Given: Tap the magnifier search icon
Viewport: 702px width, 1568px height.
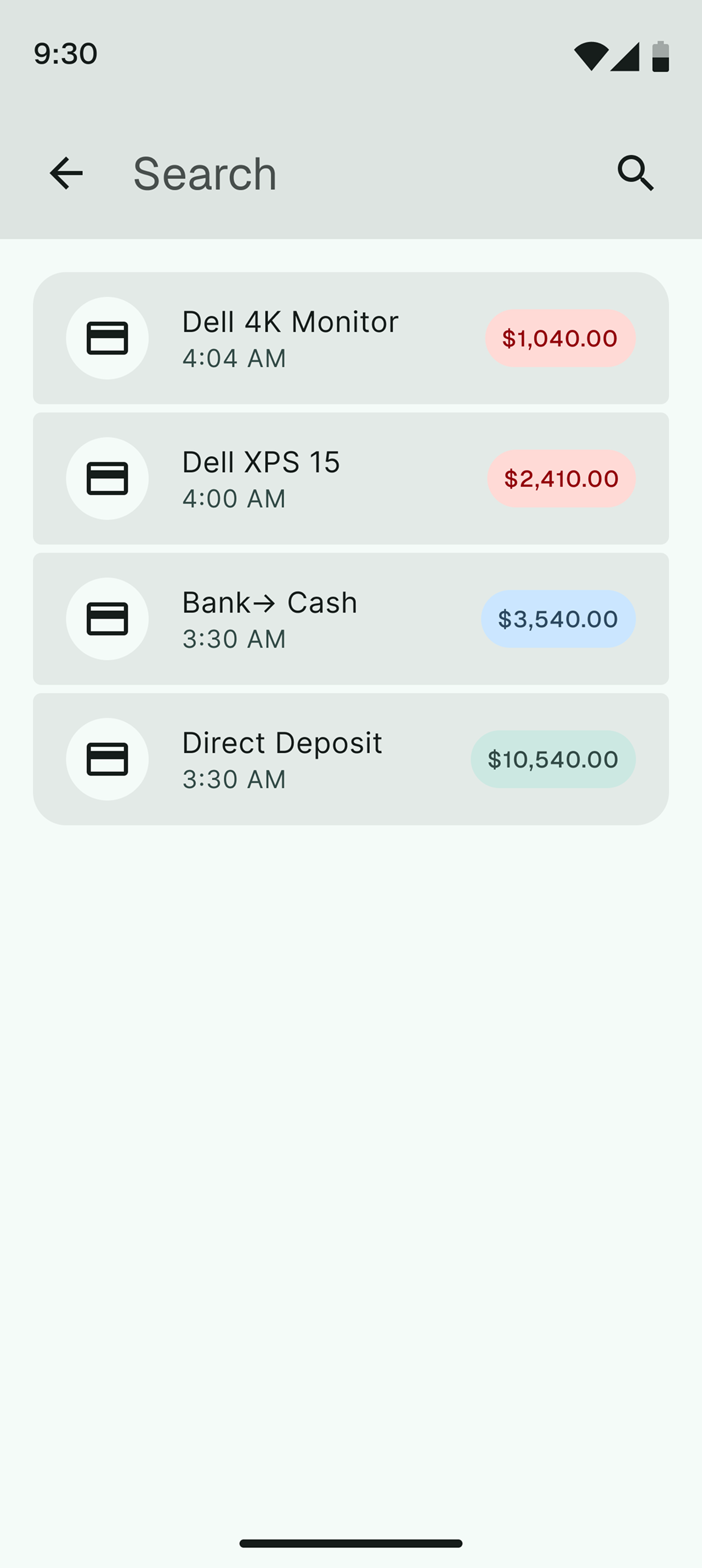Looking at the screenshot, I should 635,173.
